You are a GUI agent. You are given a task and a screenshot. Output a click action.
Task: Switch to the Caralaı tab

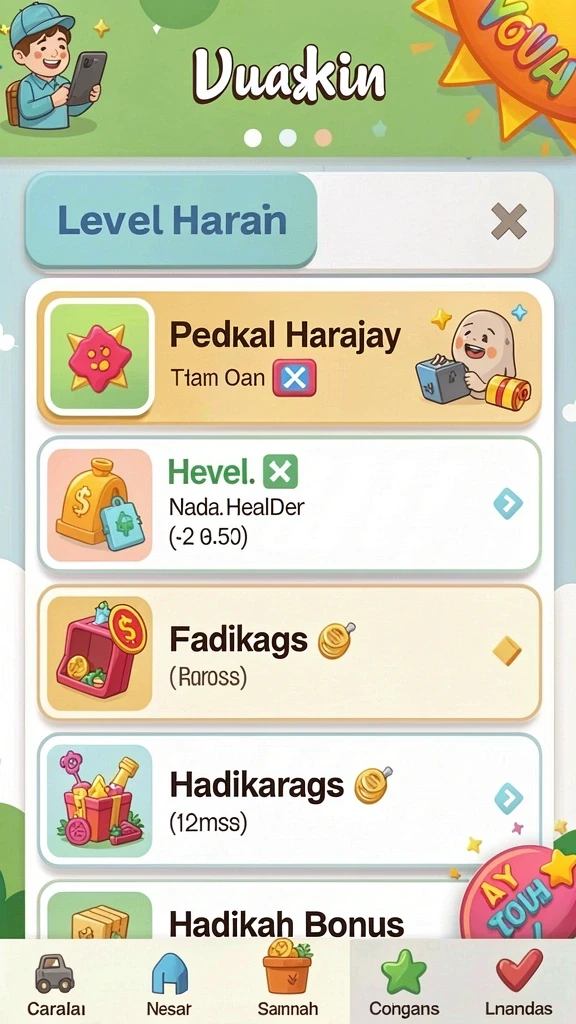click(x=56, y=983)
